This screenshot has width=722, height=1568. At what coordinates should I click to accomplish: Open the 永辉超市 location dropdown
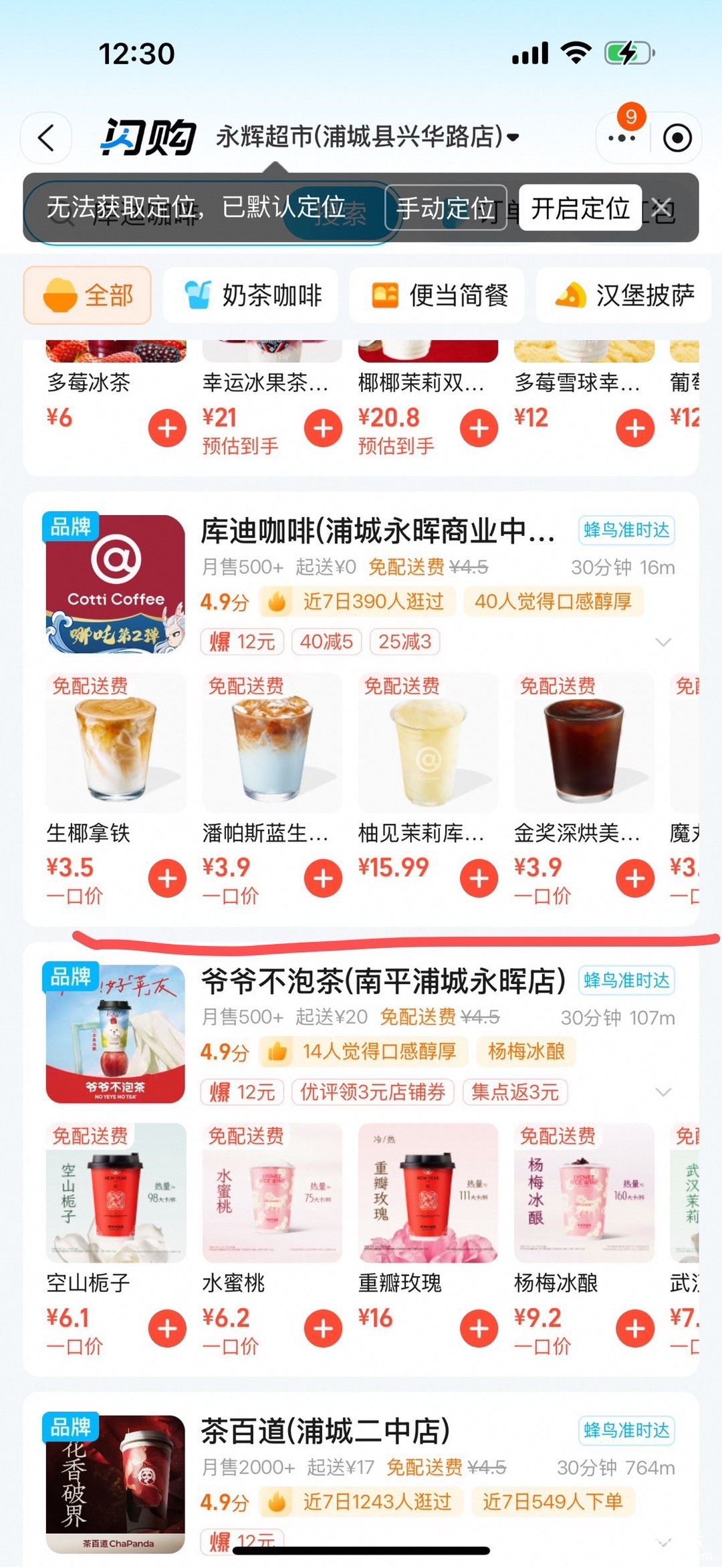(x=368, y=137)
